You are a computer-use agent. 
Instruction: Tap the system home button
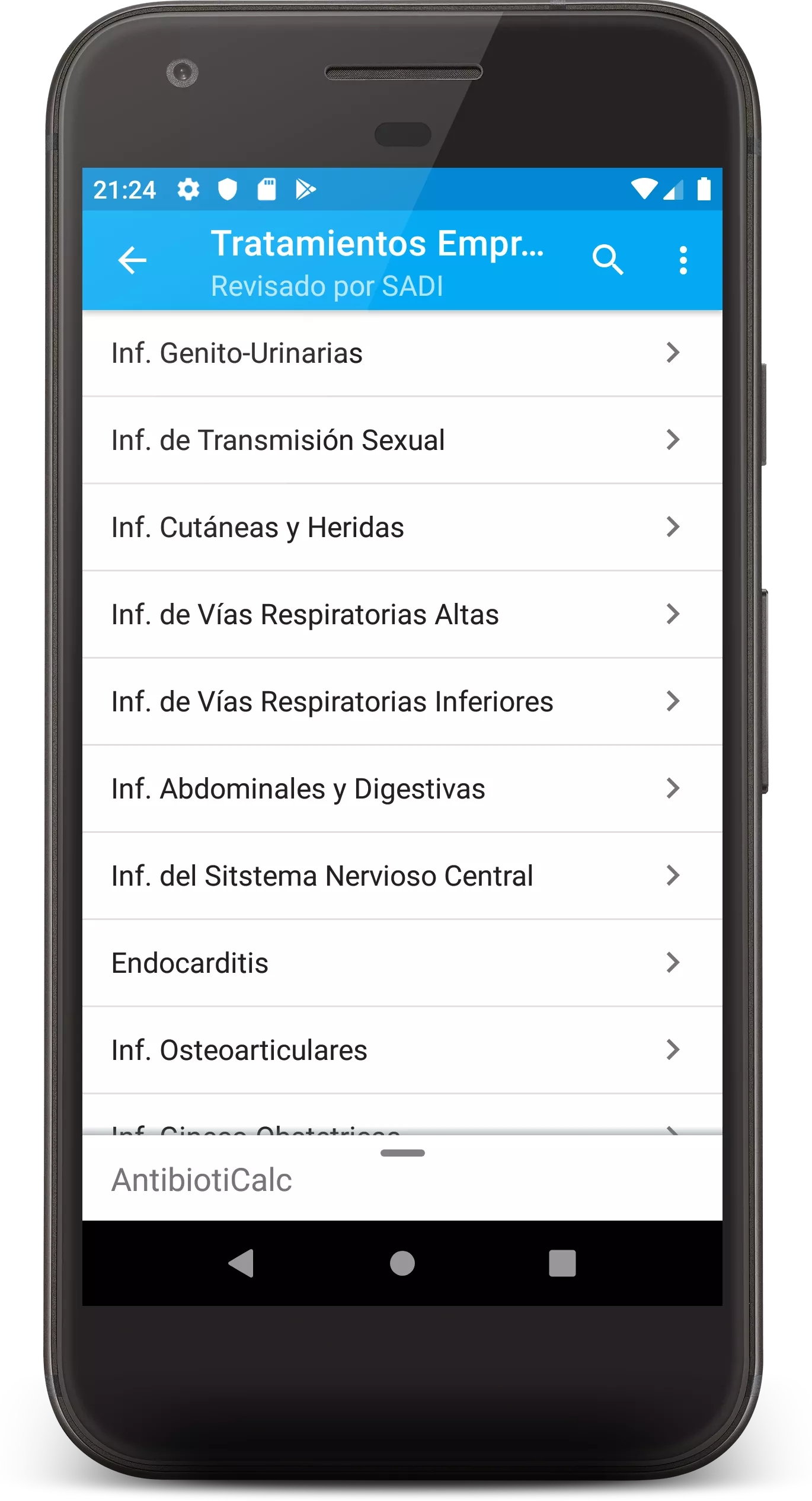point(402,1263)
